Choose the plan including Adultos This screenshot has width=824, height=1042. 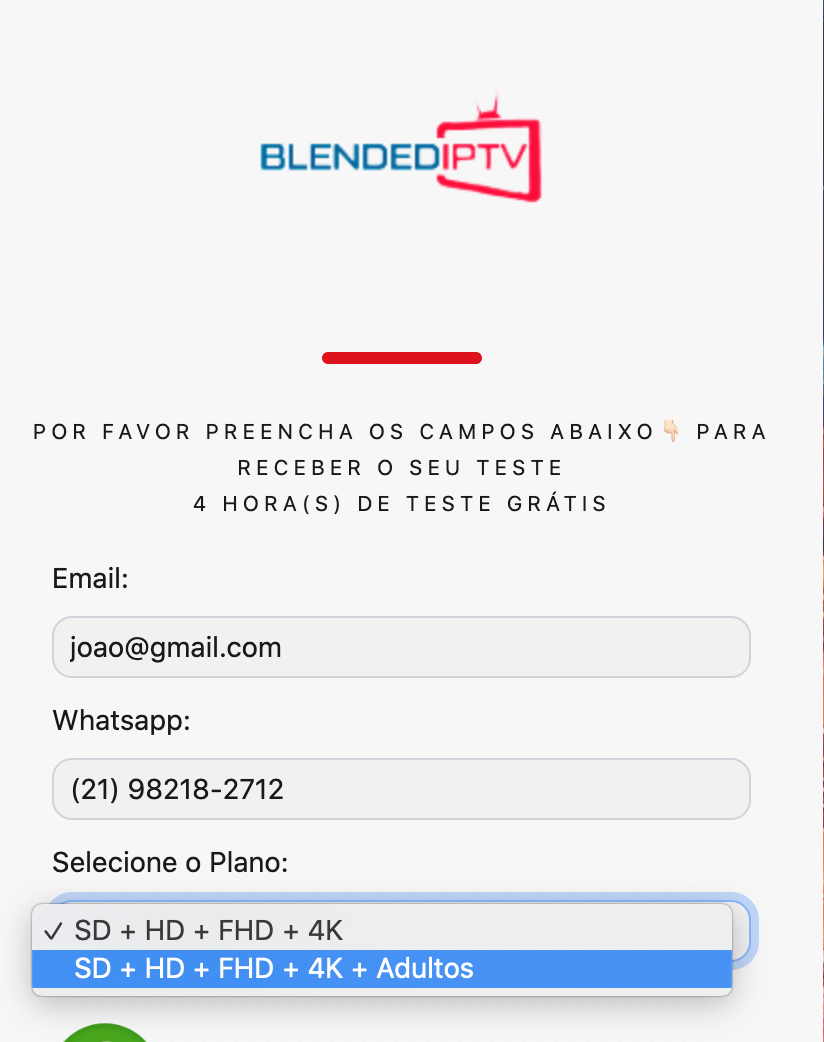click(x=274, y=968)
